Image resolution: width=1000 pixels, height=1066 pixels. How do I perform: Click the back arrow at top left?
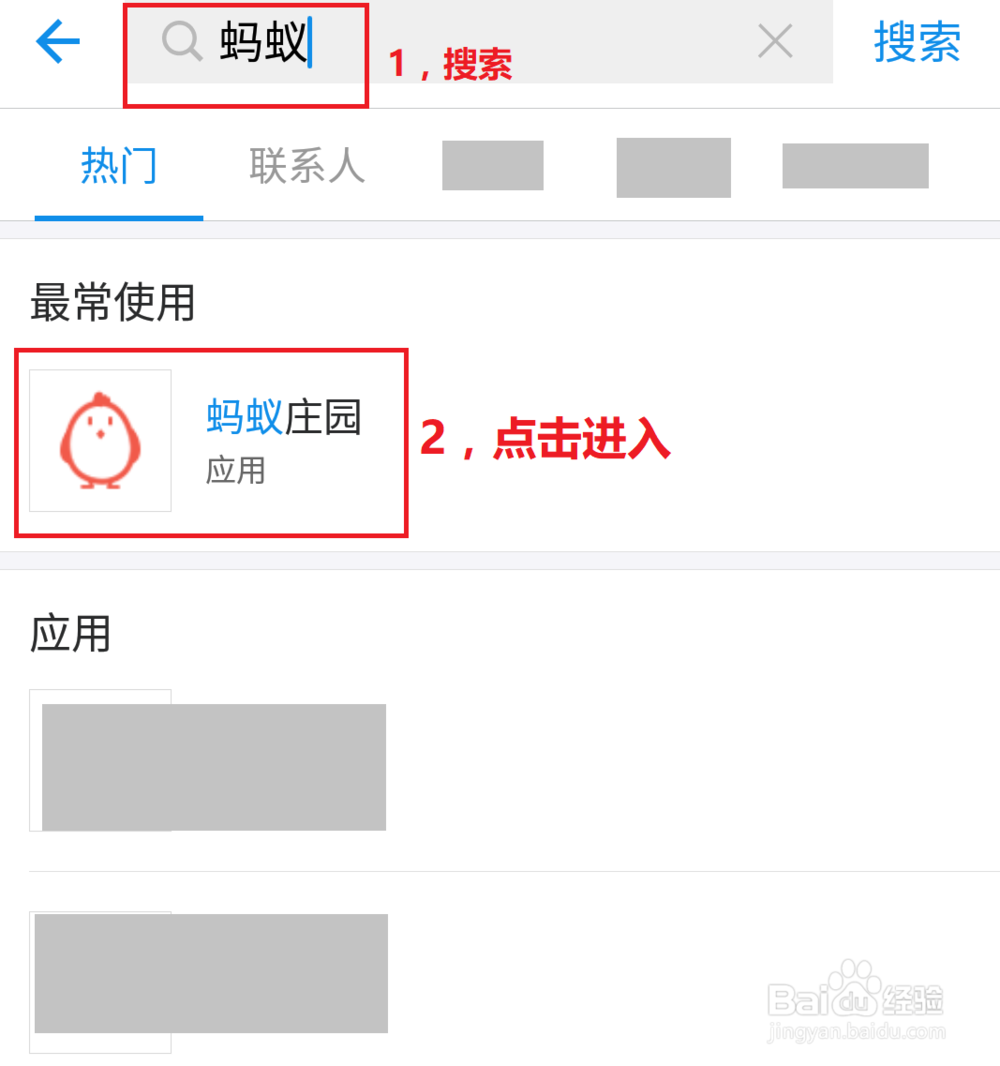pos(57,42)
